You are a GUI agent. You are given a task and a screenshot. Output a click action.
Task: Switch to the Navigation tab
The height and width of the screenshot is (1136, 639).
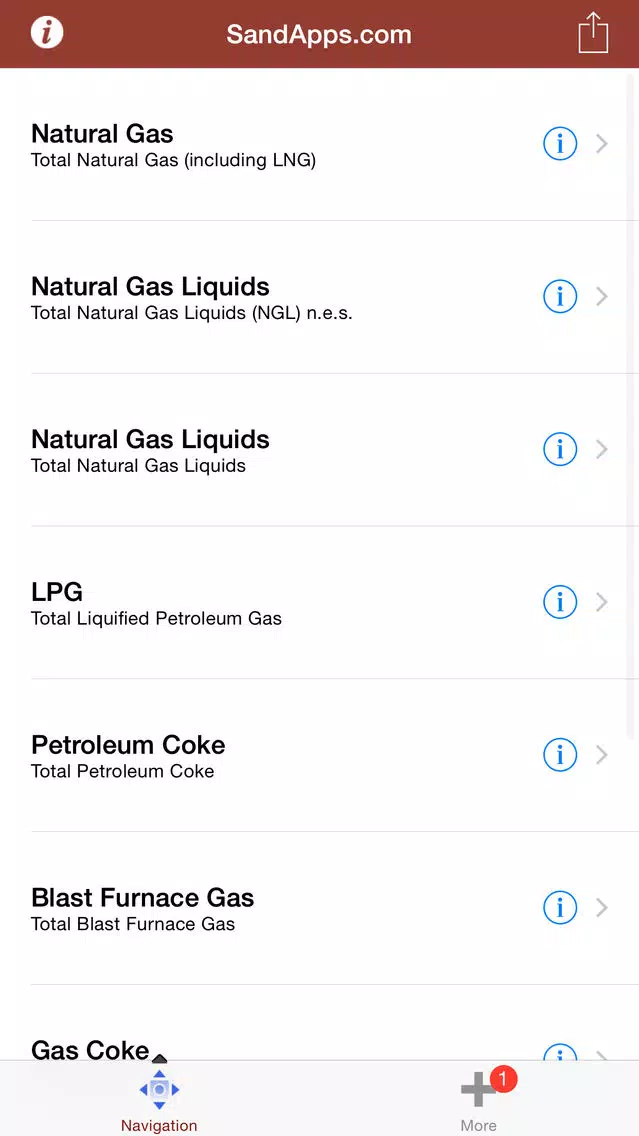(x=159, y=1099)
